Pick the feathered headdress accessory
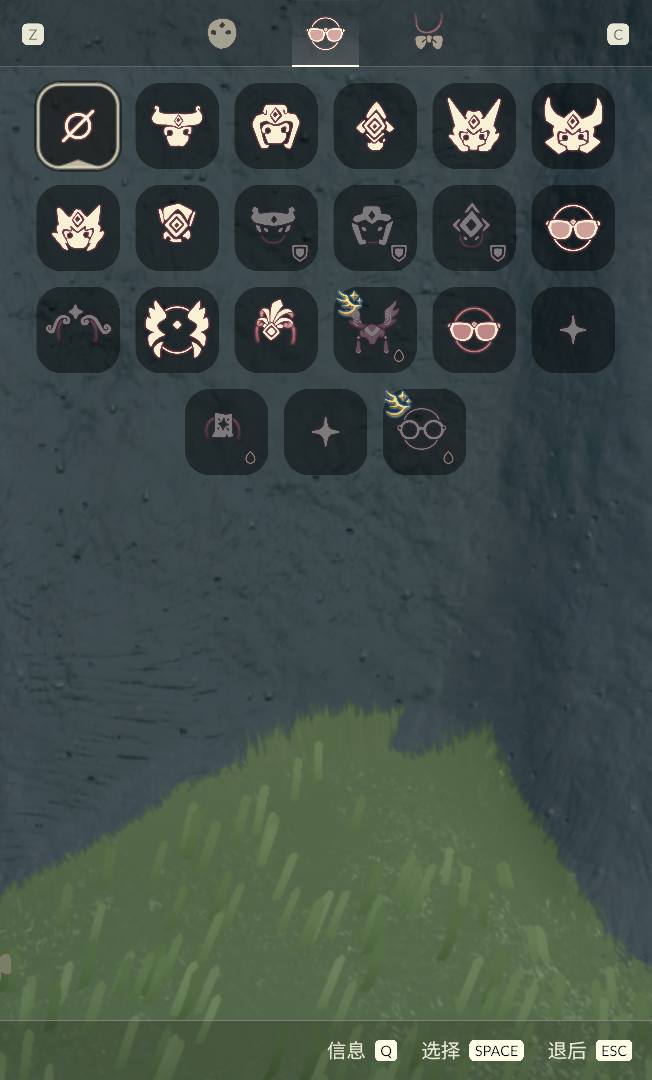The image size is (652, 1080). click(x=276, y=330)
